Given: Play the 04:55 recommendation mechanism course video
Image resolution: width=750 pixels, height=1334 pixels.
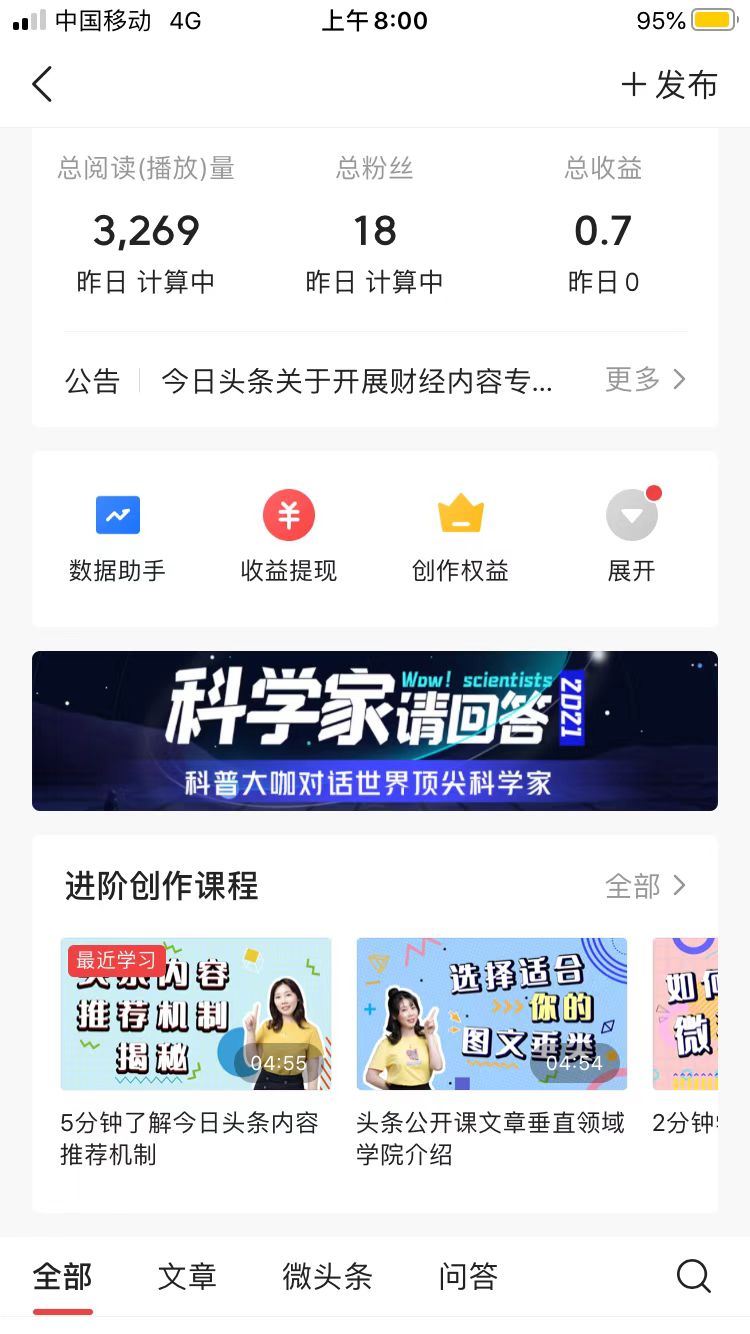Looking at the screenshot, I should tap(195, 1013).
